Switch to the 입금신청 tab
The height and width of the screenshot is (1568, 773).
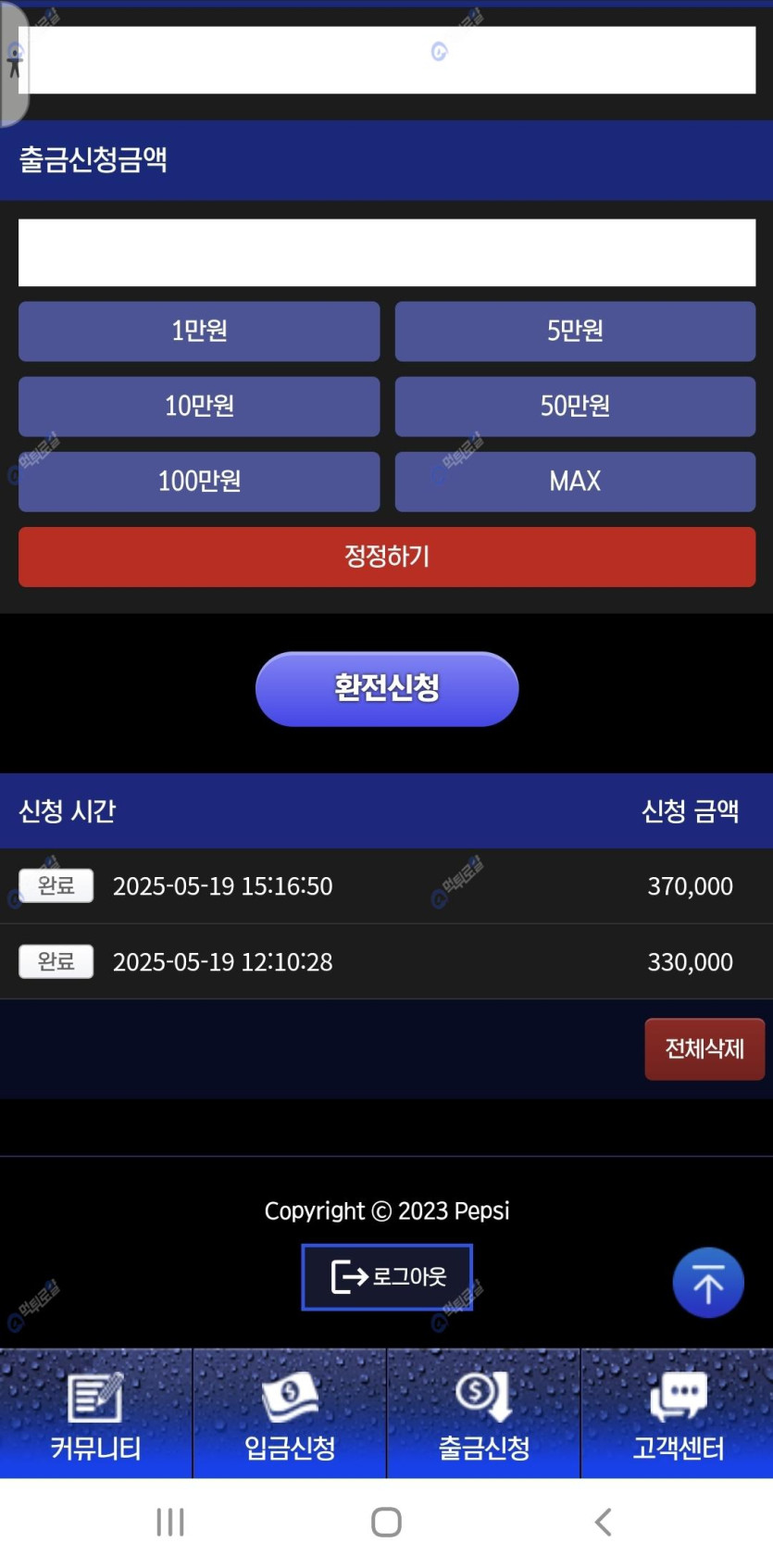tap(290, 1414)
